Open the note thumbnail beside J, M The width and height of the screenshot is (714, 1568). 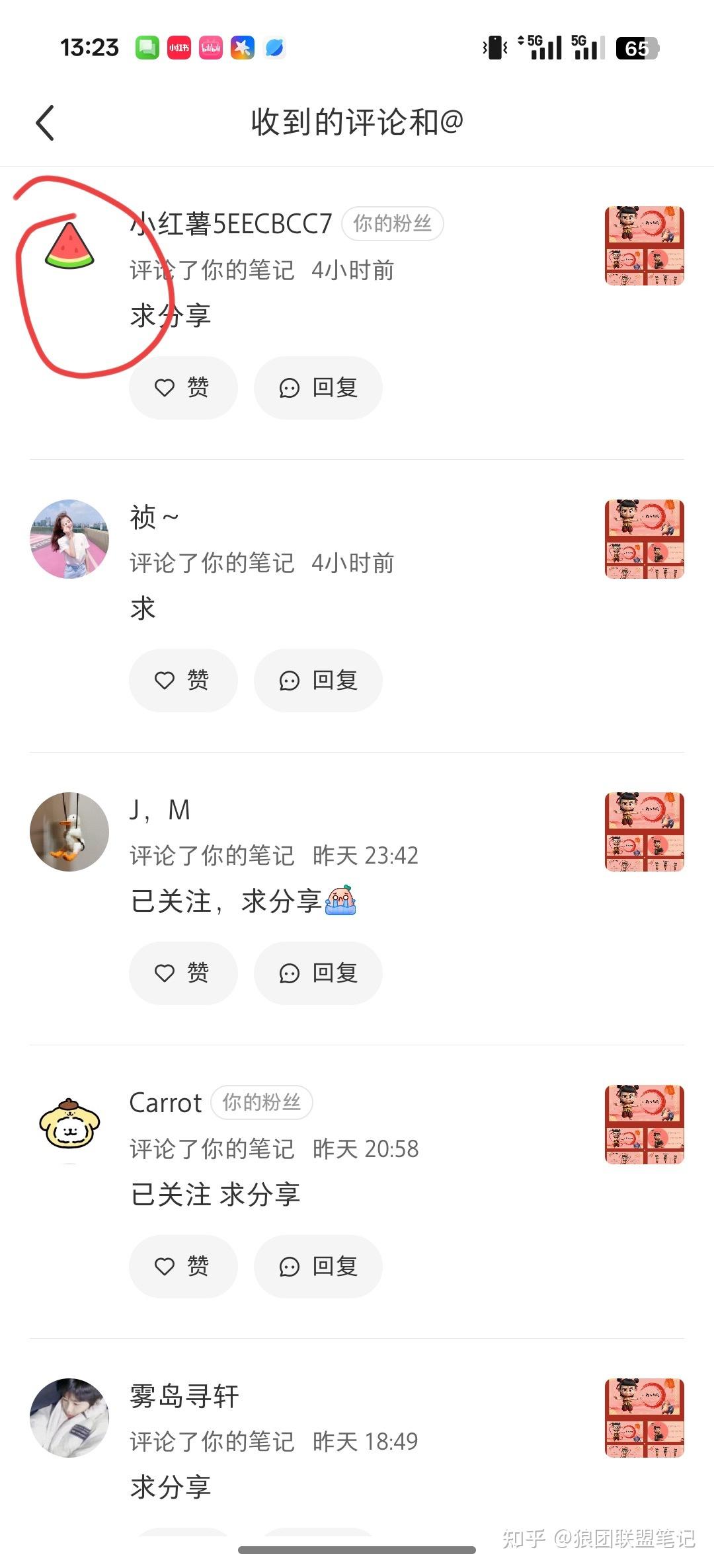[x=644, y=832]
